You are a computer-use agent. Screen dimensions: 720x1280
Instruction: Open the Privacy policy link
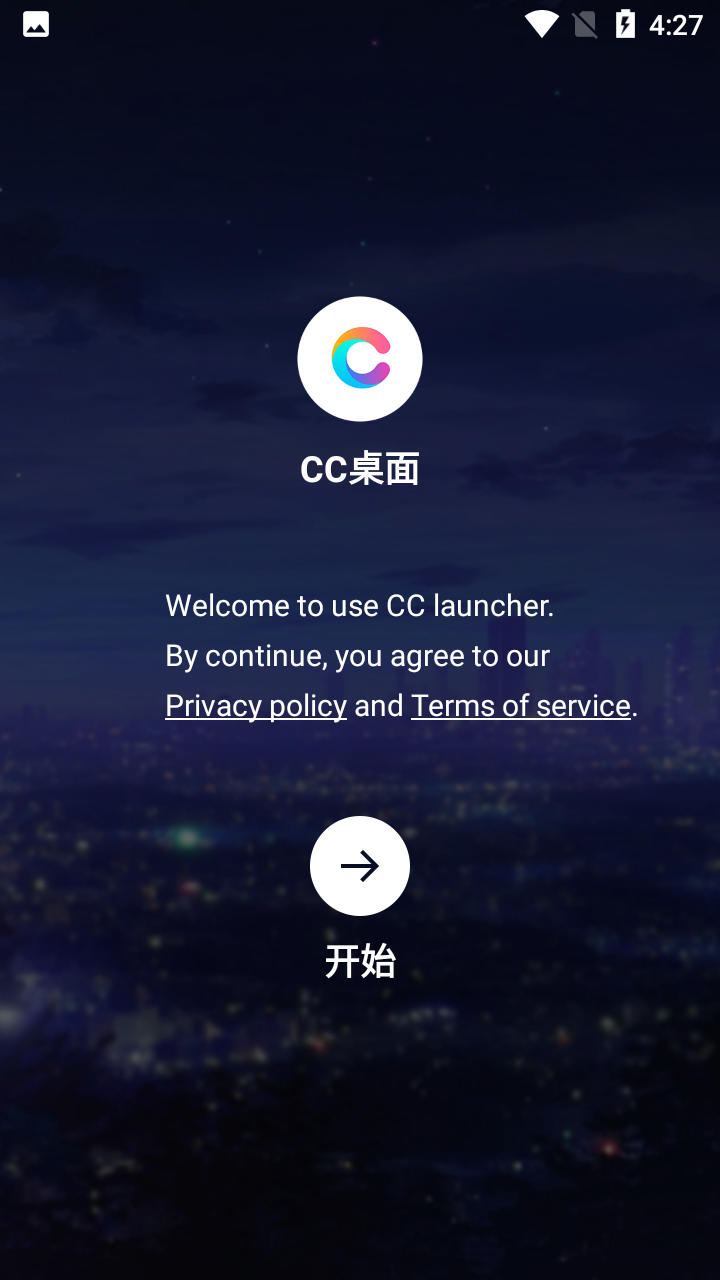click(x=256, y=706)
